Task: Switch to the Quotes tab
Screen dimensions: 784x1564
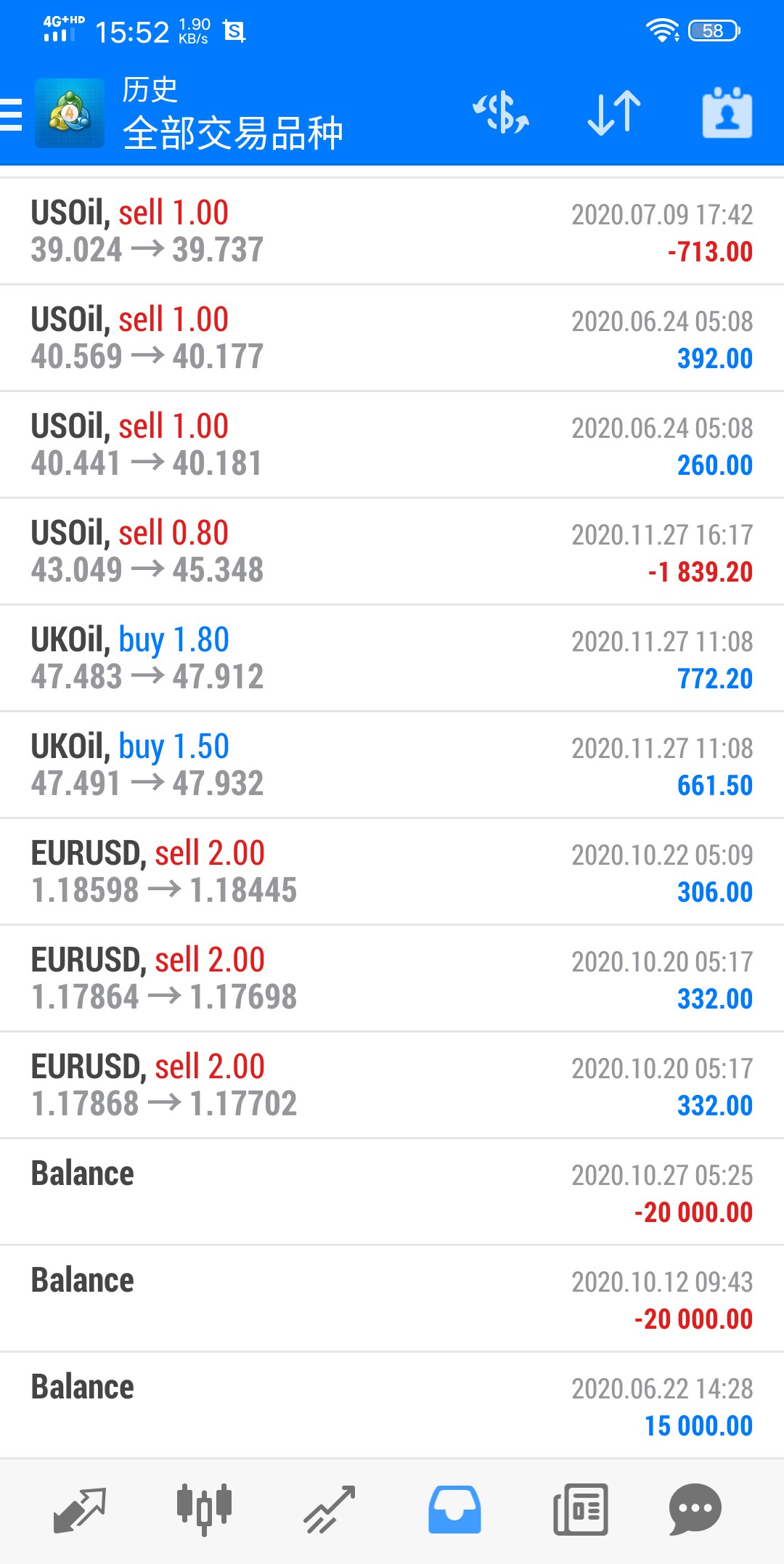Action: [80, 1510]
